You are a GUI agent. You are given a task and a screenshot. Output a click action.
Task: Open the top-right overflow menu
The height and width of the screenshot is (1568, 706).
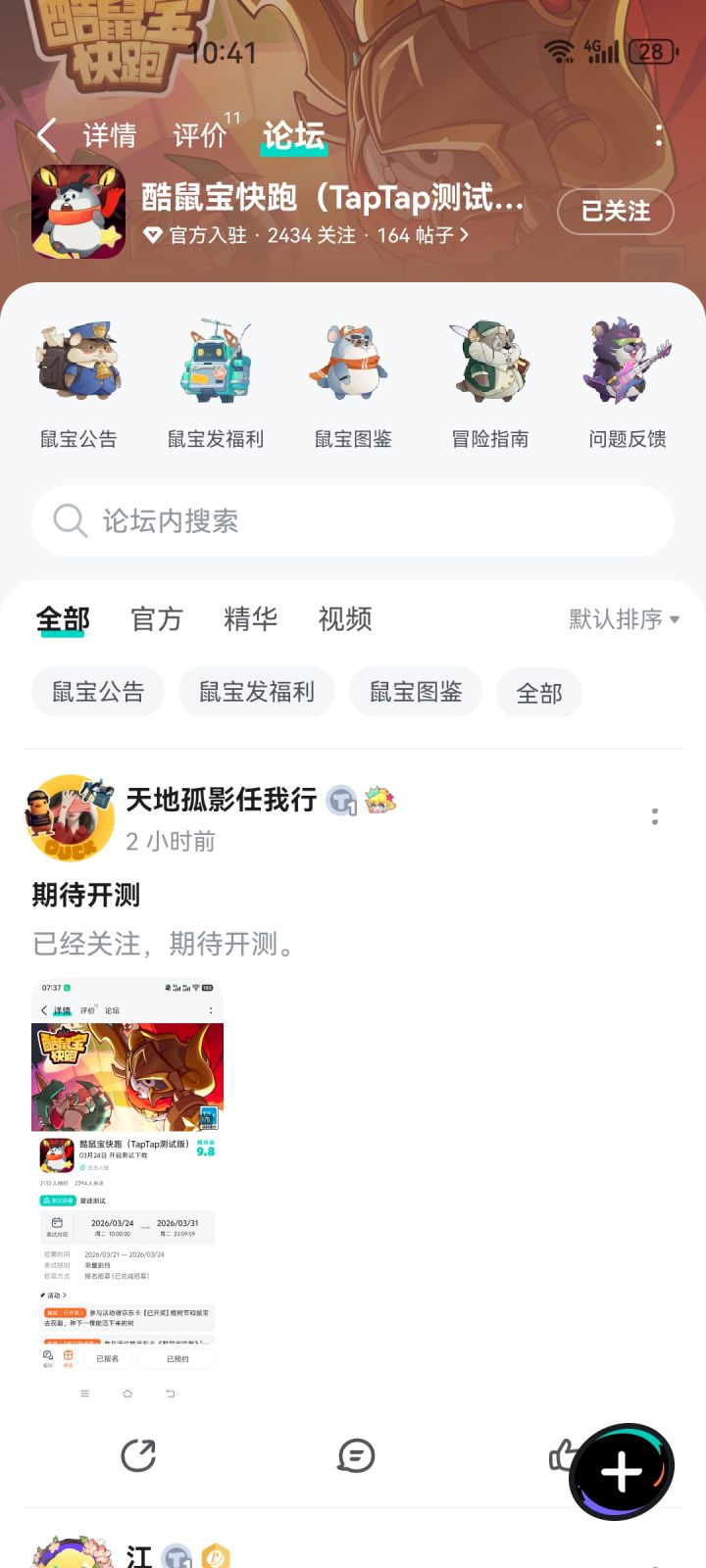point(658,135)
